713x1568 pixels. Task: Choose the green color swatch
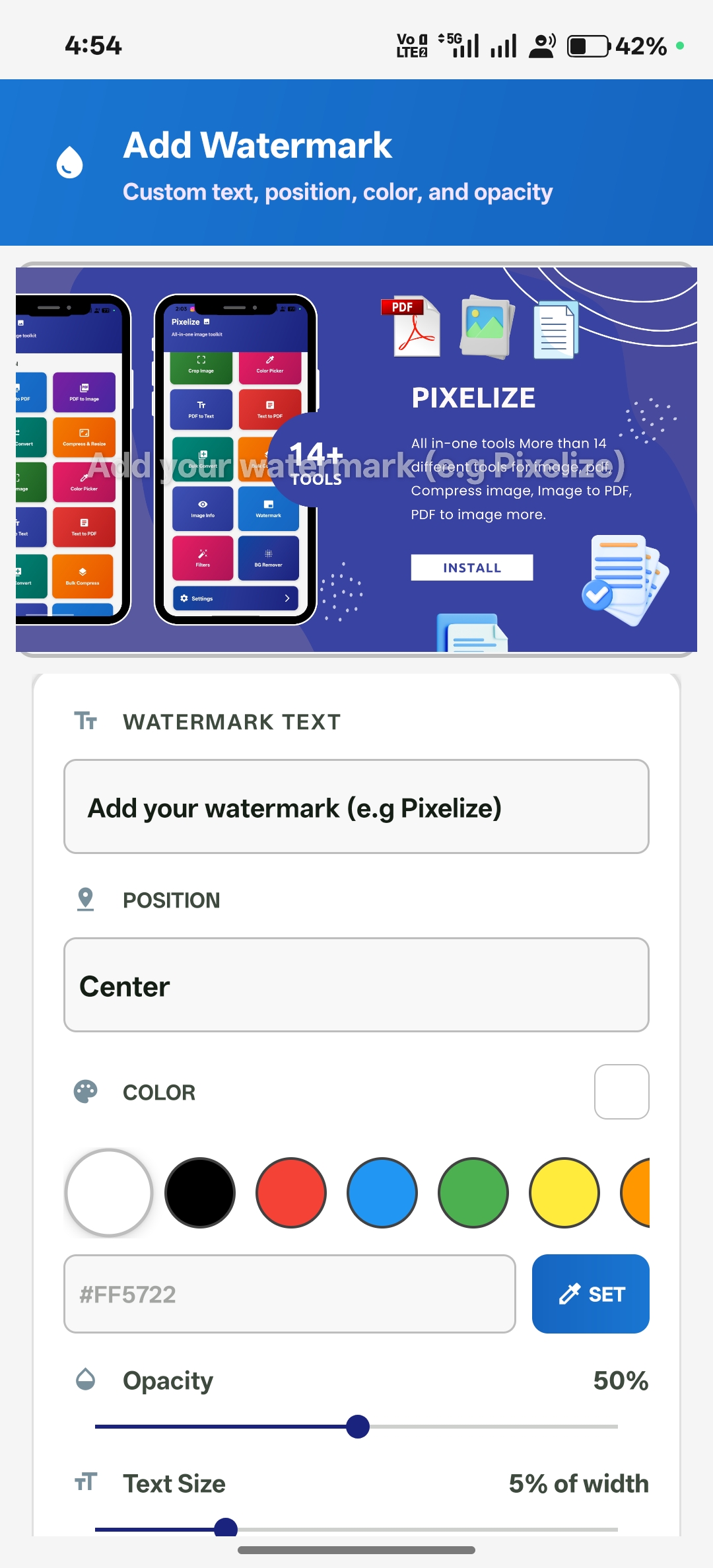tap(473, 1192)
